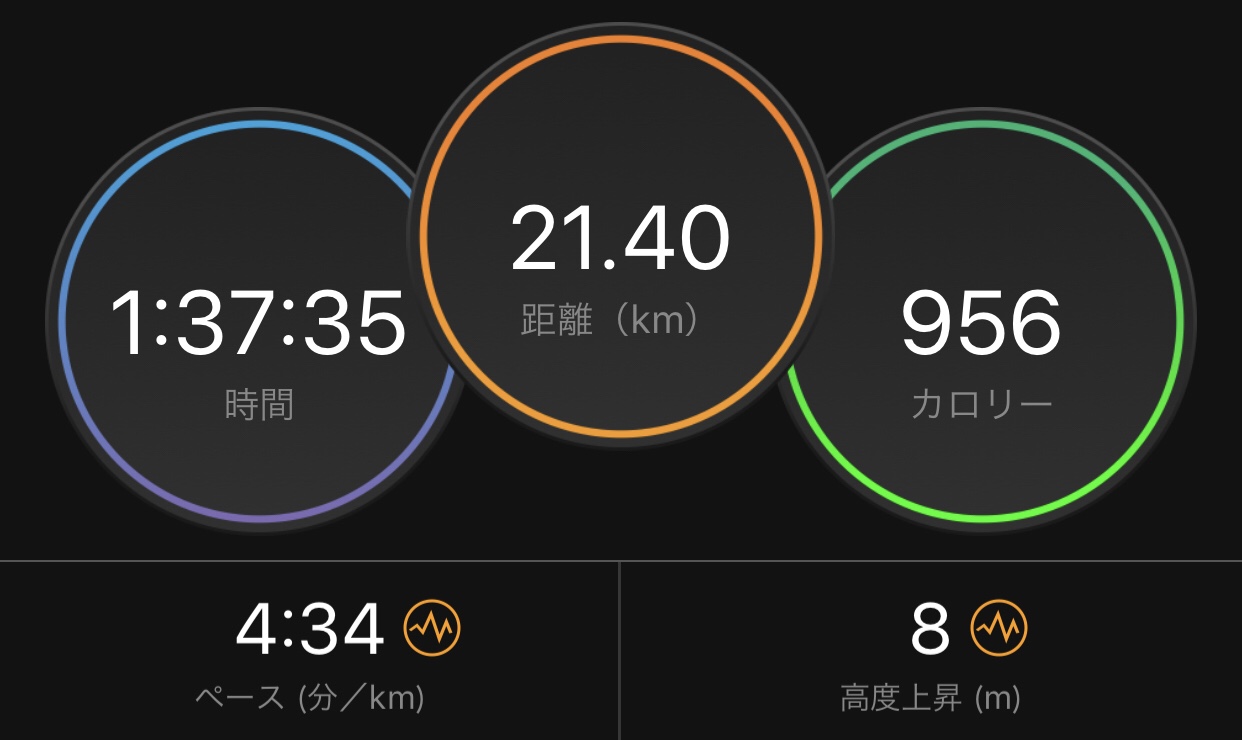Open the pace chart icon beside 4:34
1242x740 pixels.
(432, 629)
